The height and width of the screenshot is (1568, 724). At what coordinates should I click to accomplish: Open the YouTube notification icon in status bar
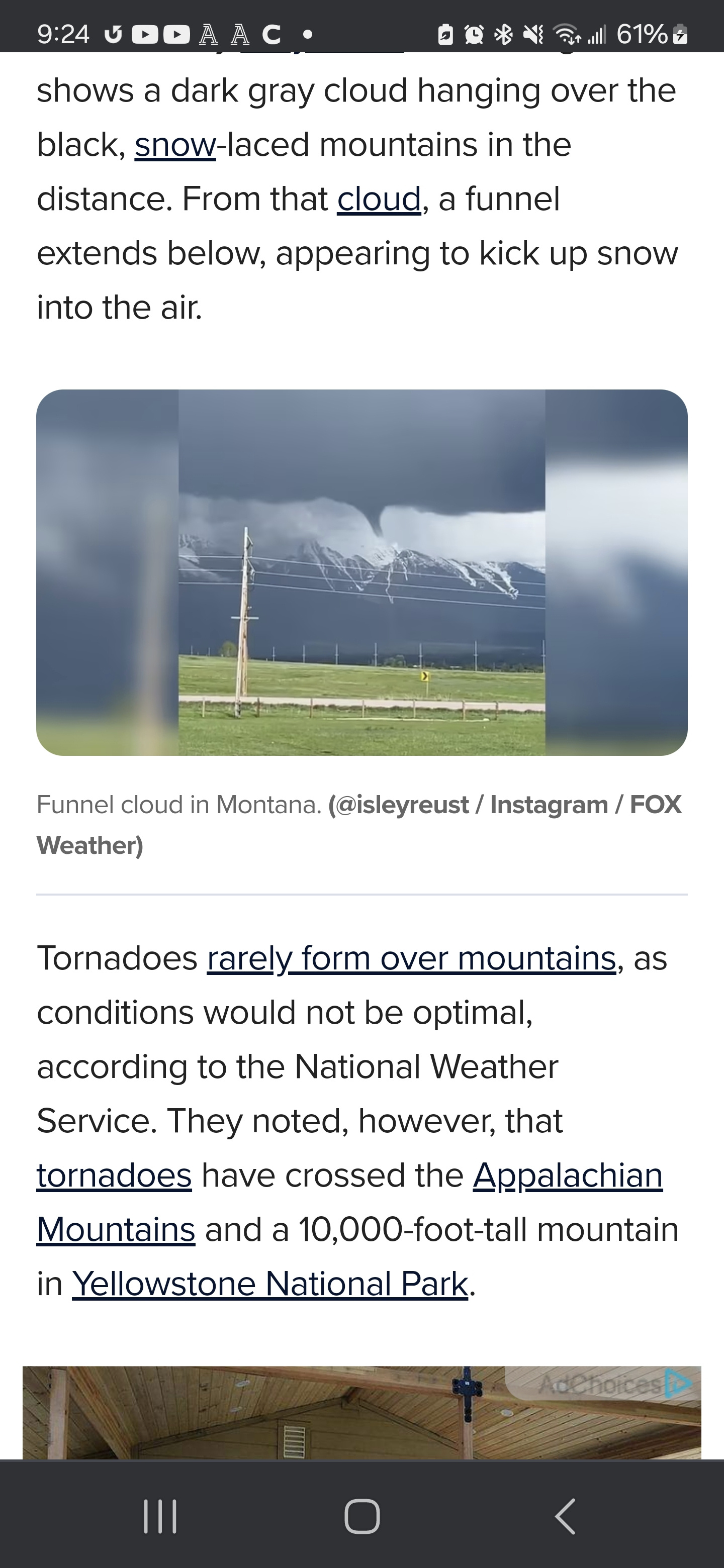coord(144,35)
